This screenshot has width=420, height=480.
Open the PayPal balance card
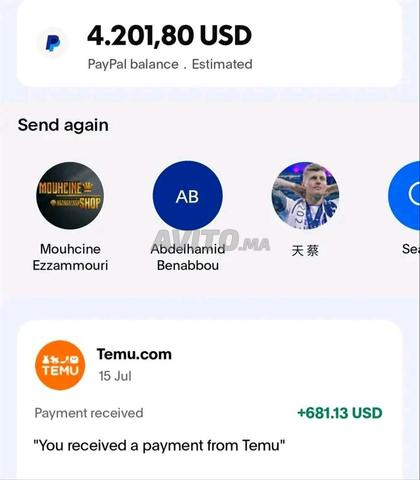click(209, 43)
